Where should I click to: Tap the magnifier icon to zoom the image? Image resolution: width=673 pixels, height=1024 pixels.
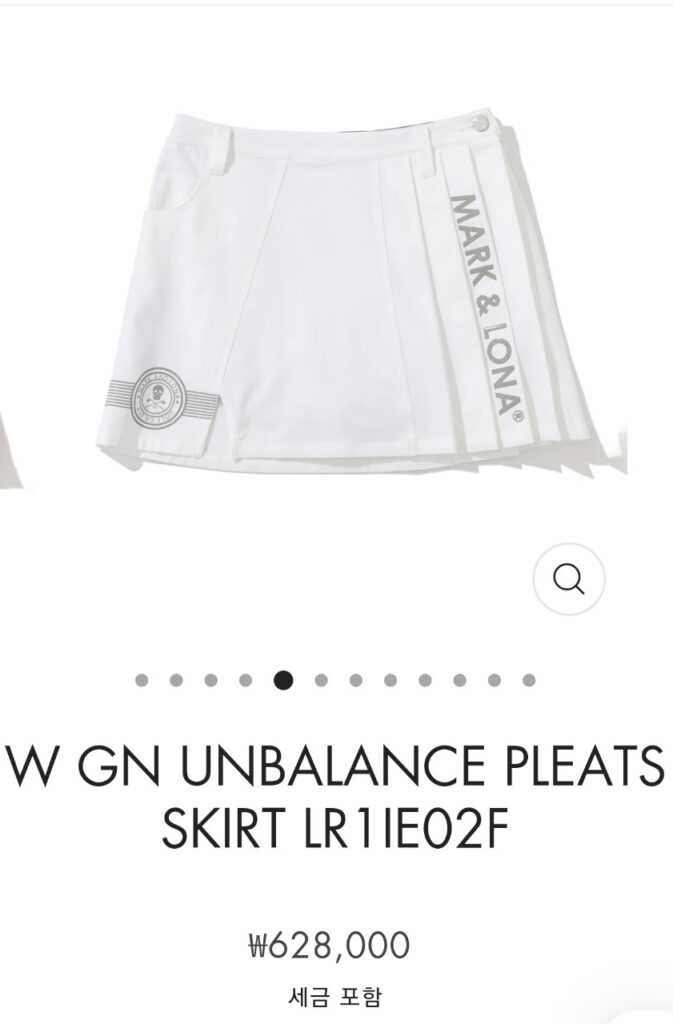pos(568,579)
